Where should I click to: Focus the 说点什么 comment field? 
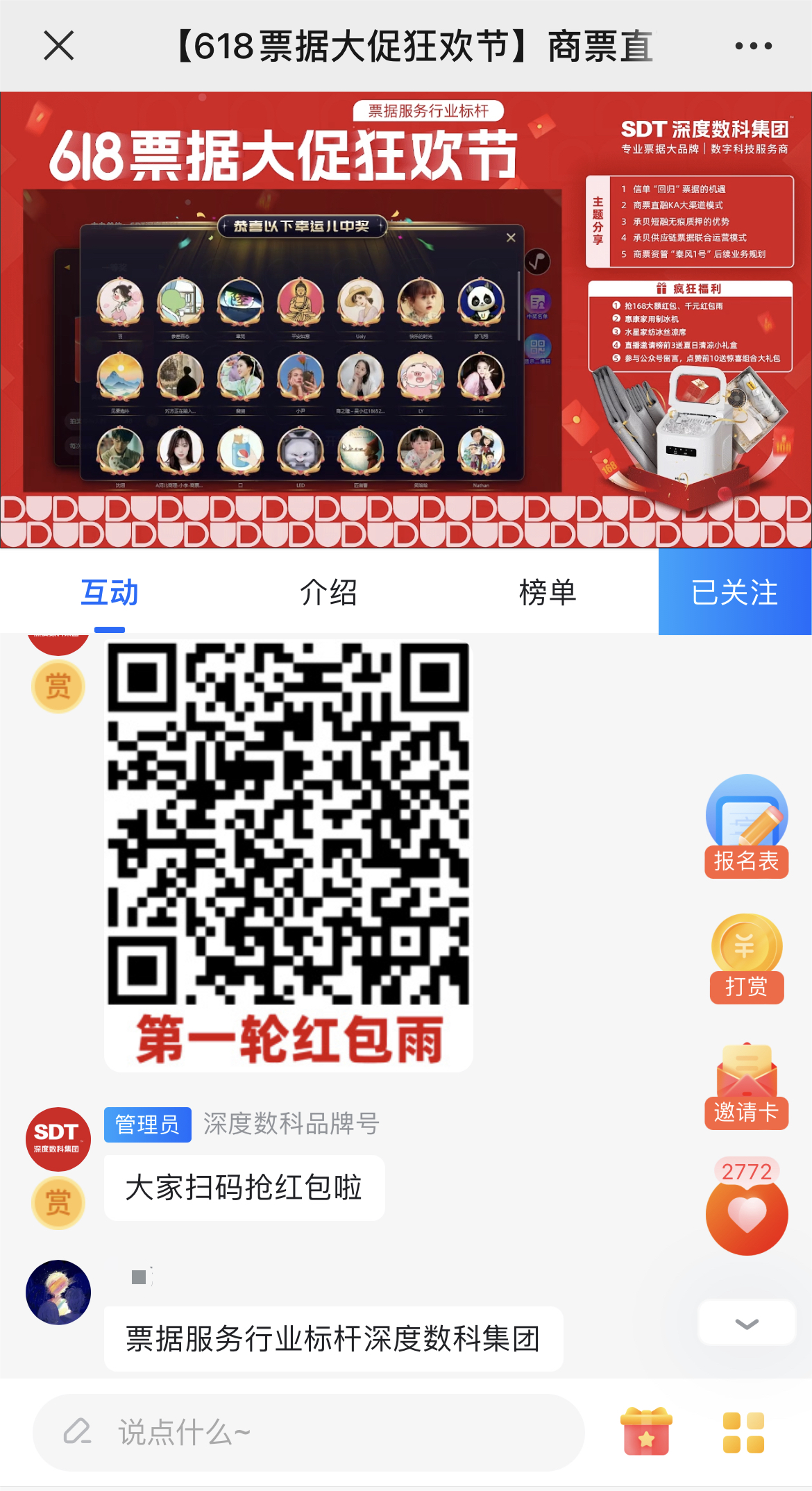(309, 1432)
